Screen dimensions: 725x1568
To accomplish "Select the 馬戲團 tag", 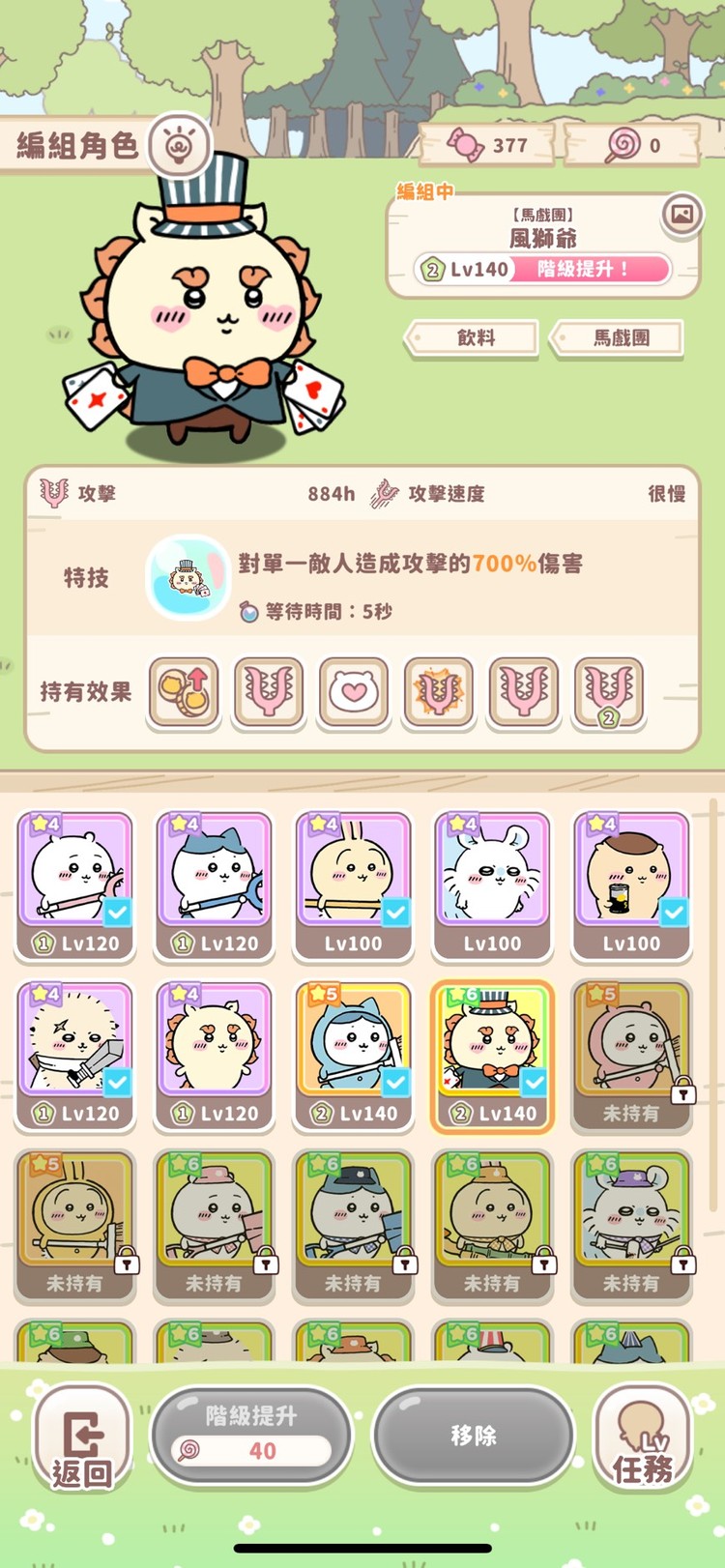I will [619, 338].
